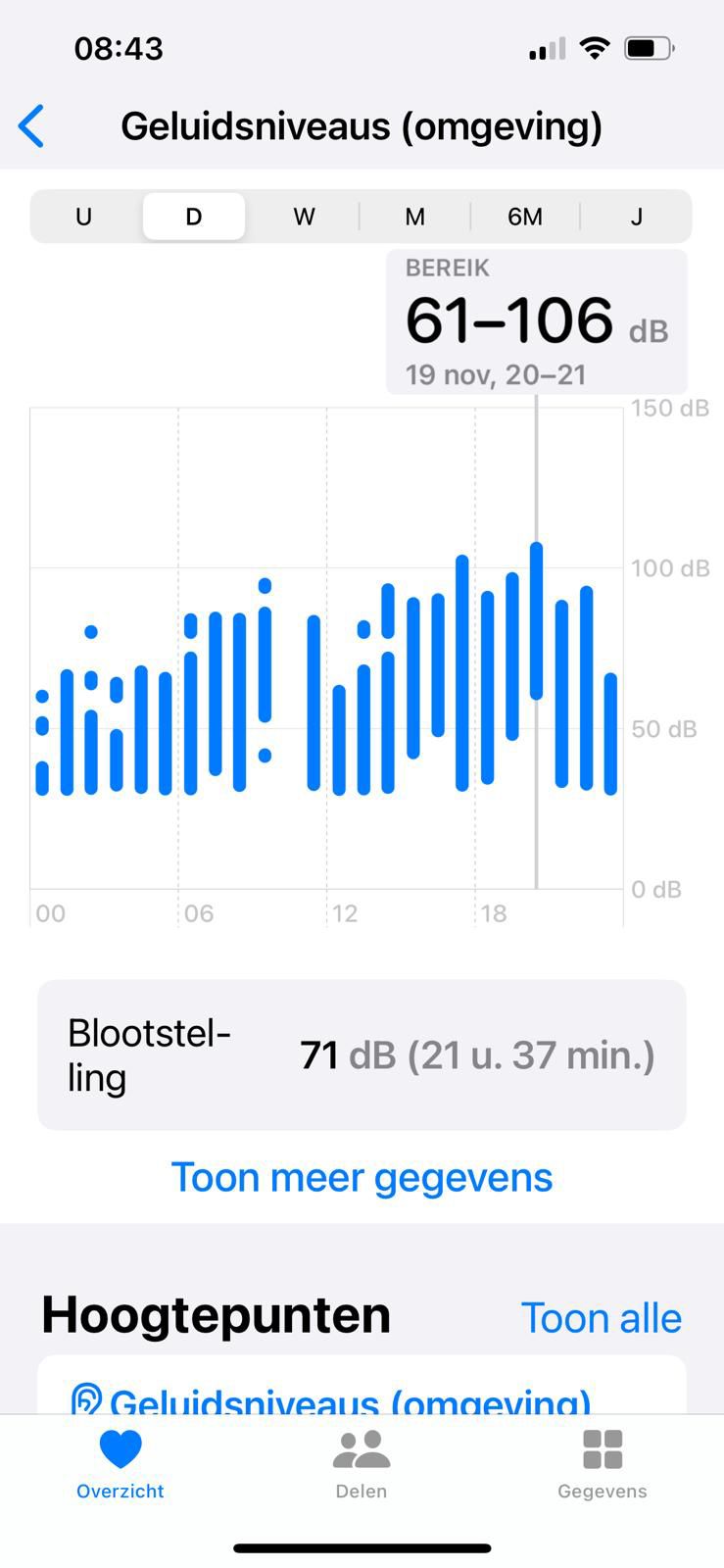This screenshot has width=724, height=1568.
Task: Go back to the previous screen
Action: [31, 126]
